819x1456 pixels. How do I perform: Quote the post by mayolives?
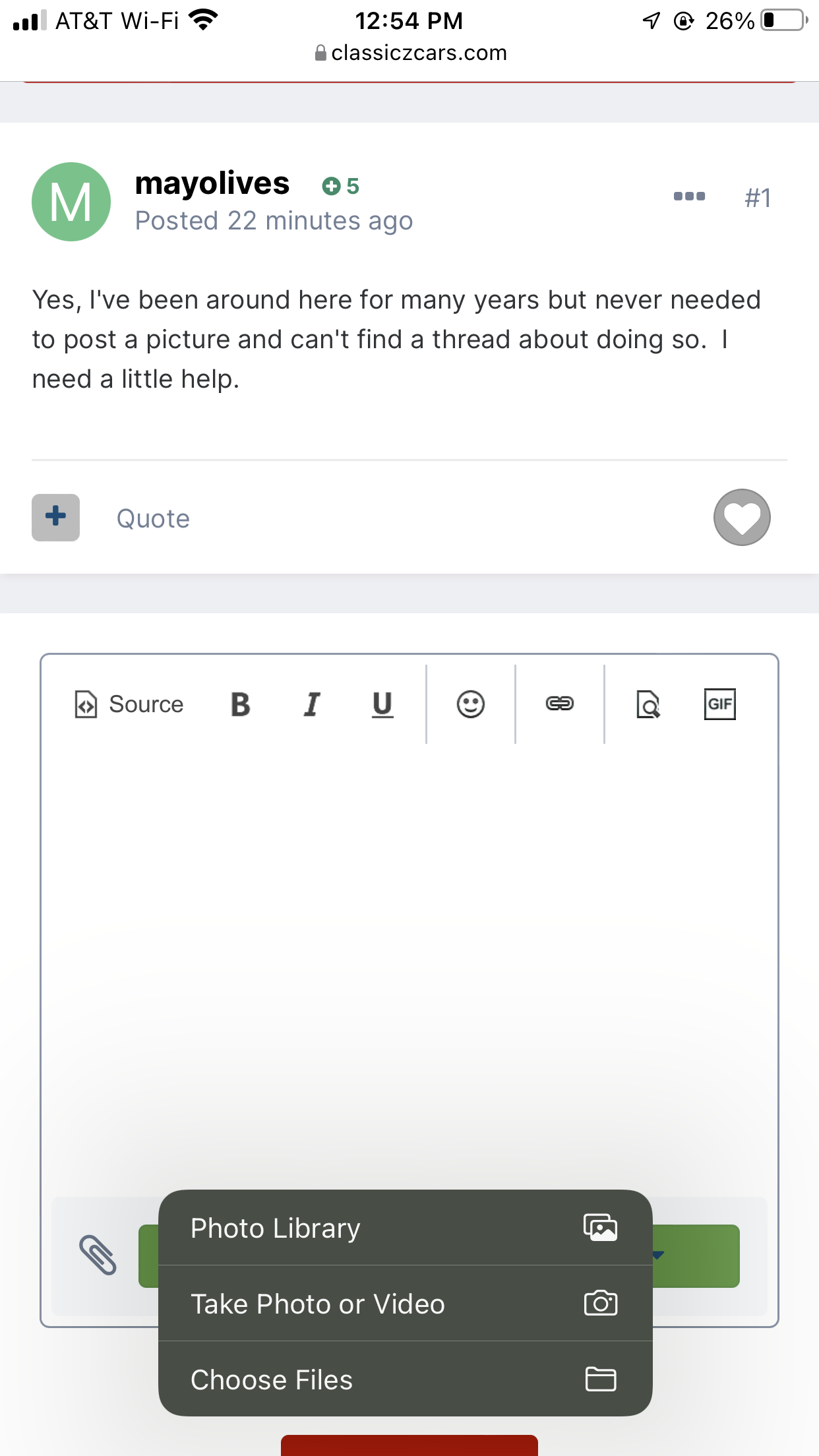[x=153, y=518]
